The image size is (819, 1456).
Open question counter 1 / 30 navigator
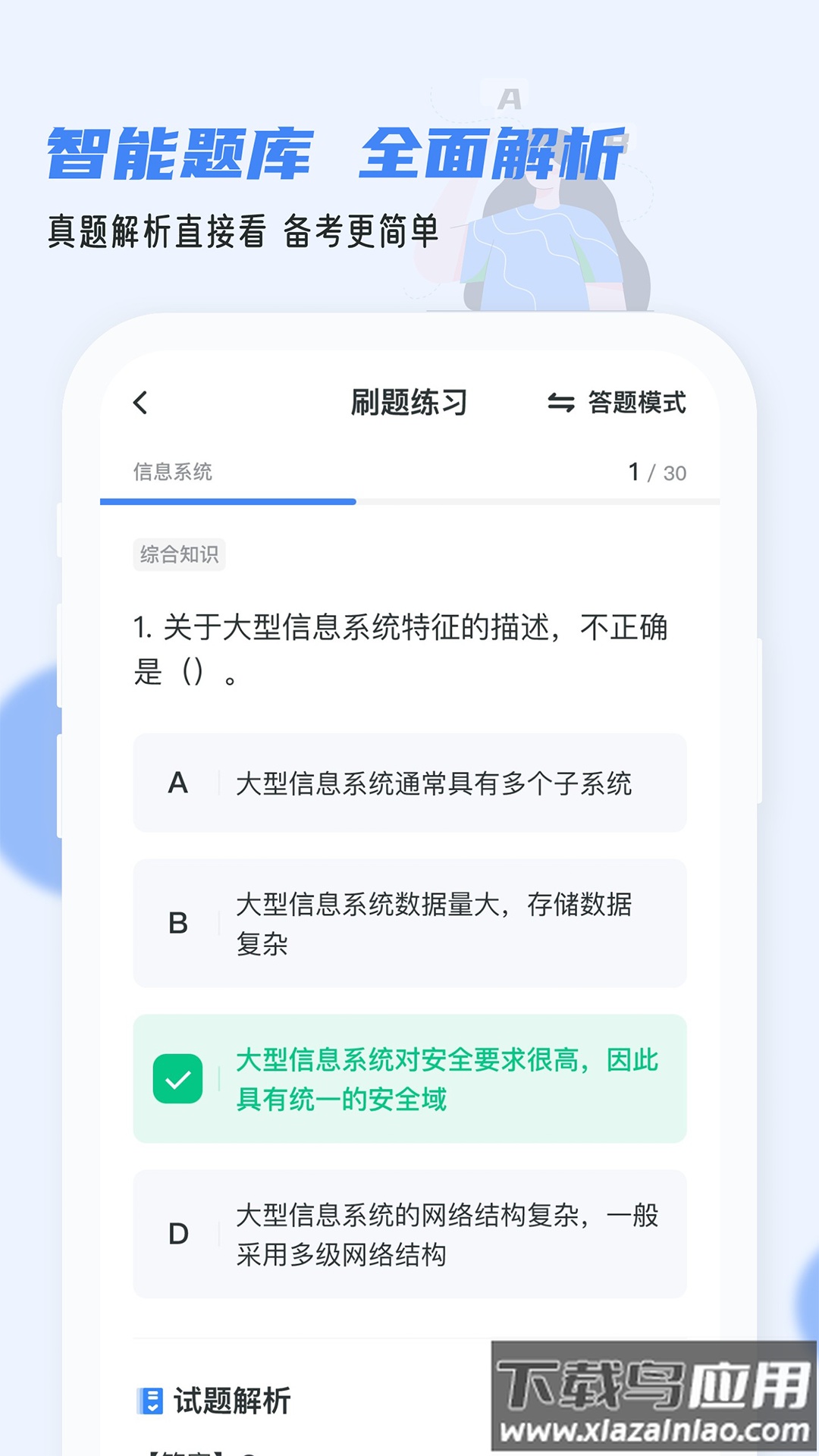point(658,471)
